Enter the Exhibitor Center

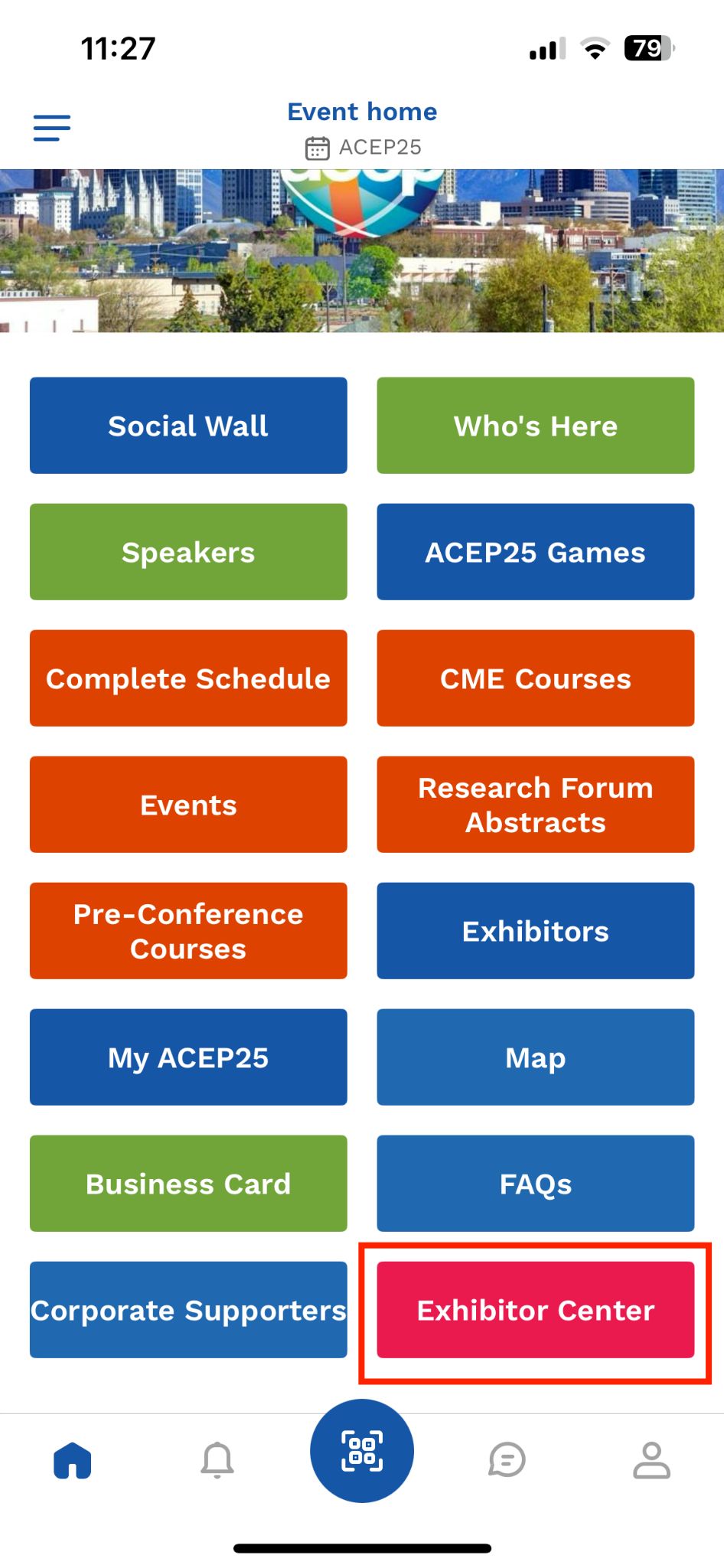point(536,1310)
